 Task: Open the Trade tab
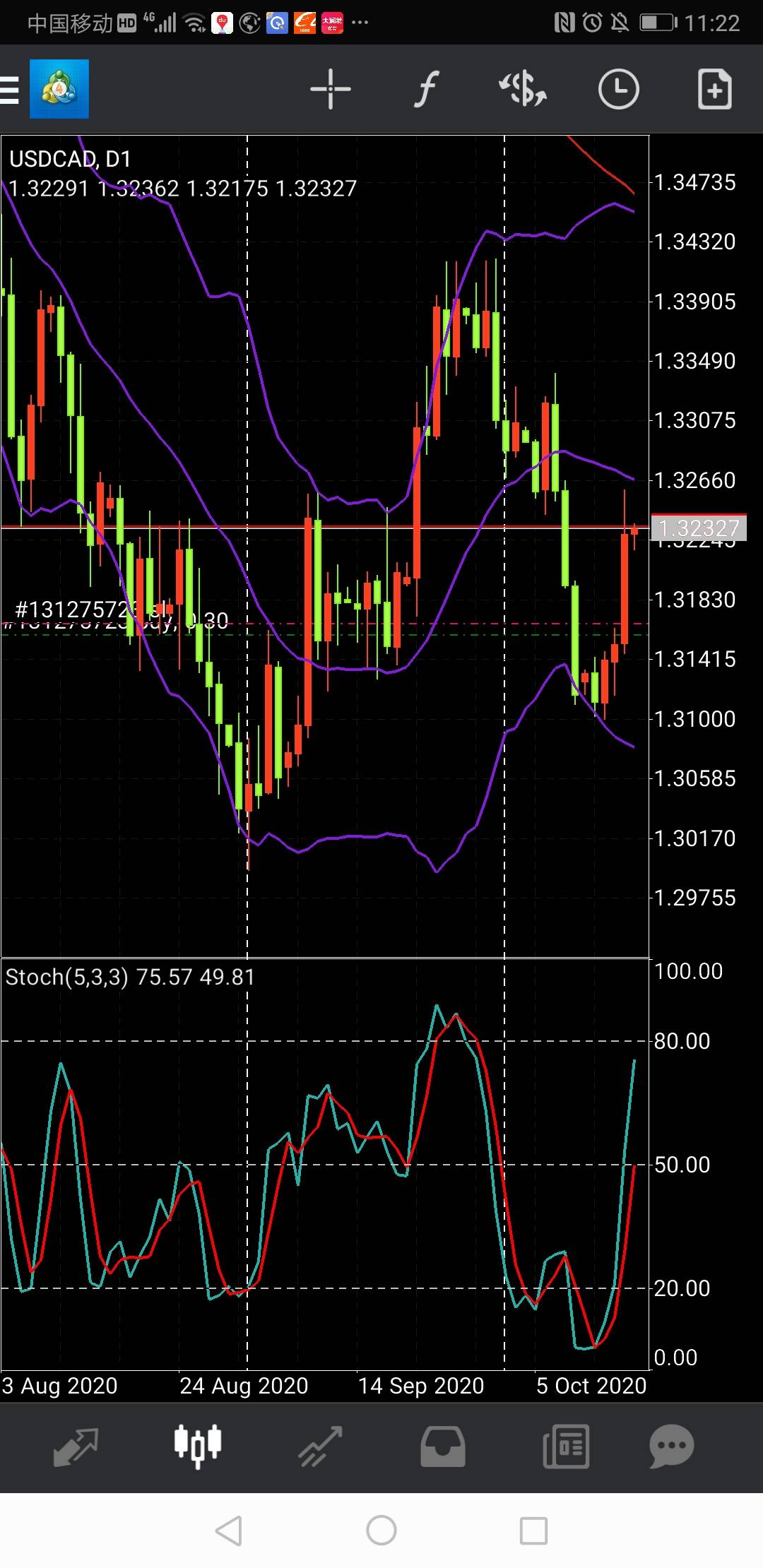pos(320,1445)
